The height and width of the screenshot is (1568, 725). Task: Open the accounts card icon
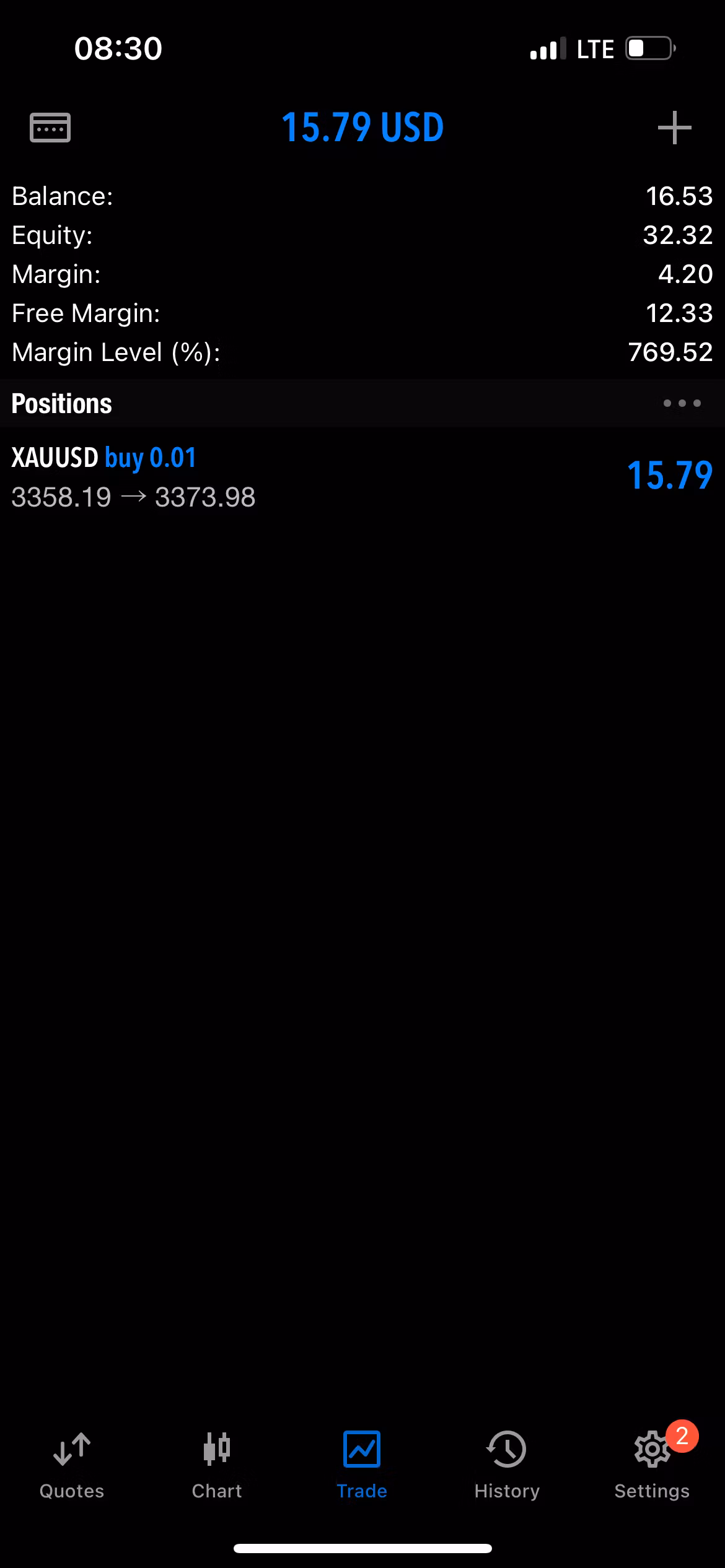50,128
